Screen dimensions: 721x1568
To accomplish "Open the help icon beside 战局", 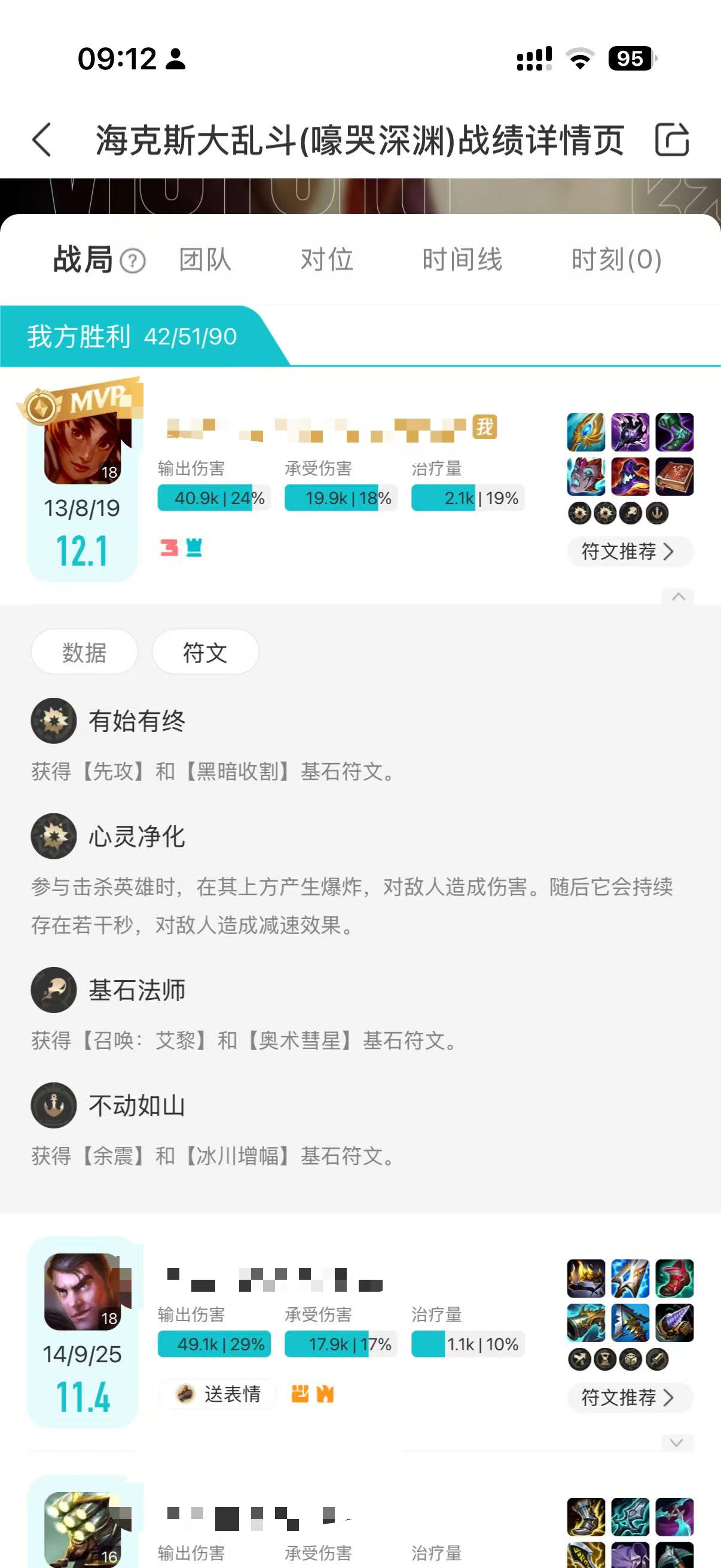I will (133, 262).
